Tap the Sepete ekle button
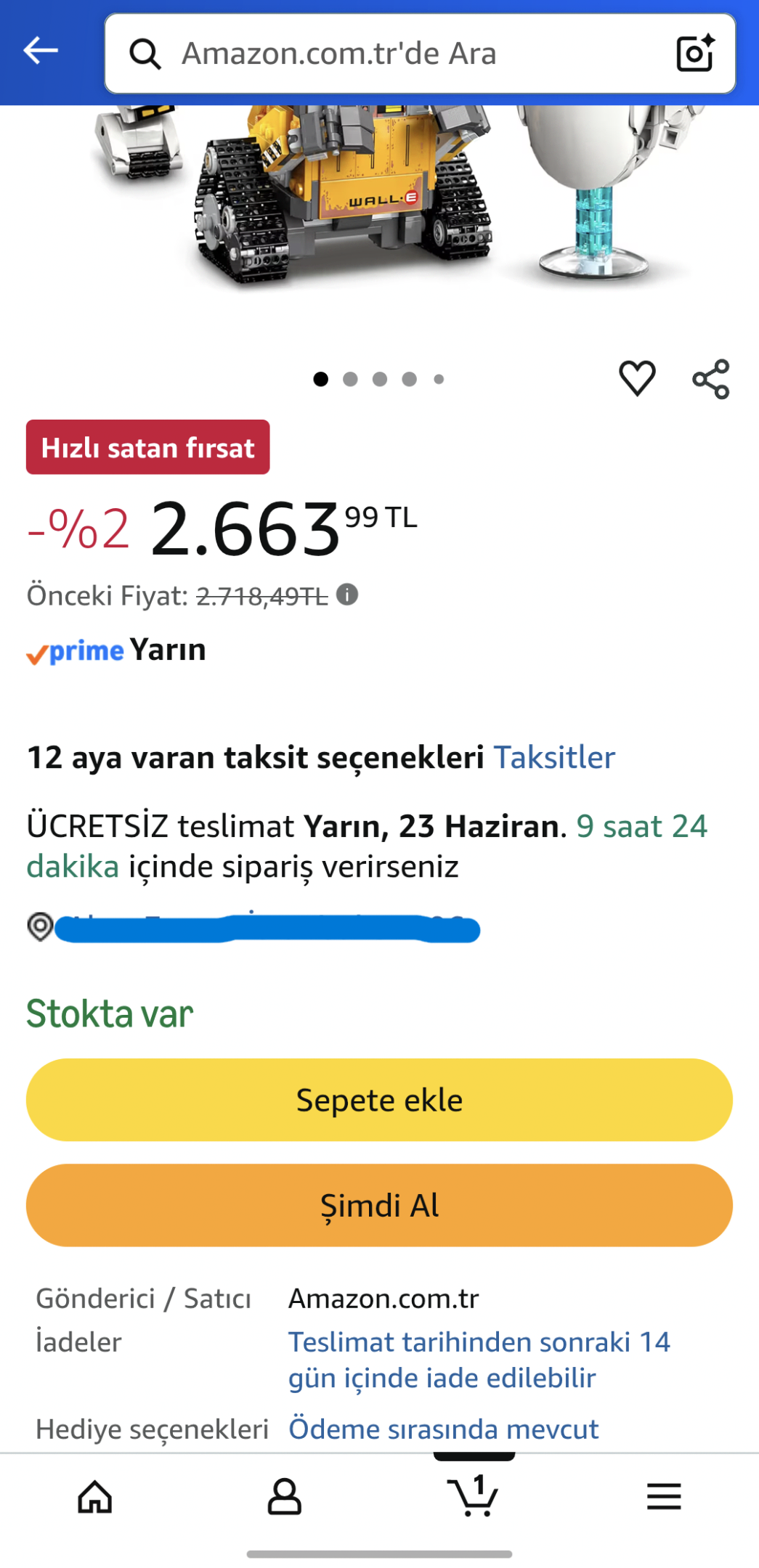 tap(379, 1100)
